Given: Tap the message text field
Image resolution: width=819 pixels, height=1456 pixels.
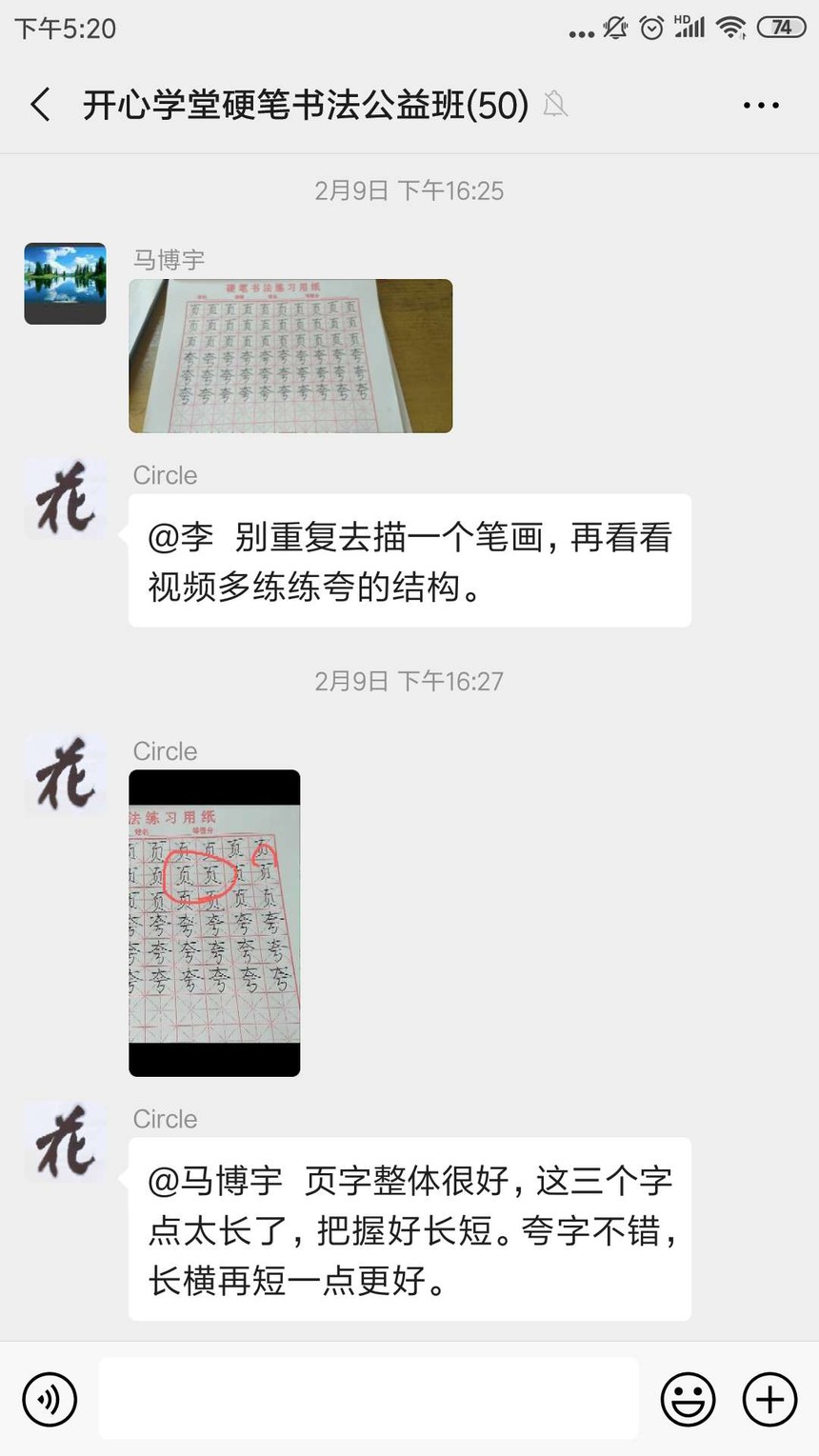Looking at the screenshot, I should tap(368, 1398).
